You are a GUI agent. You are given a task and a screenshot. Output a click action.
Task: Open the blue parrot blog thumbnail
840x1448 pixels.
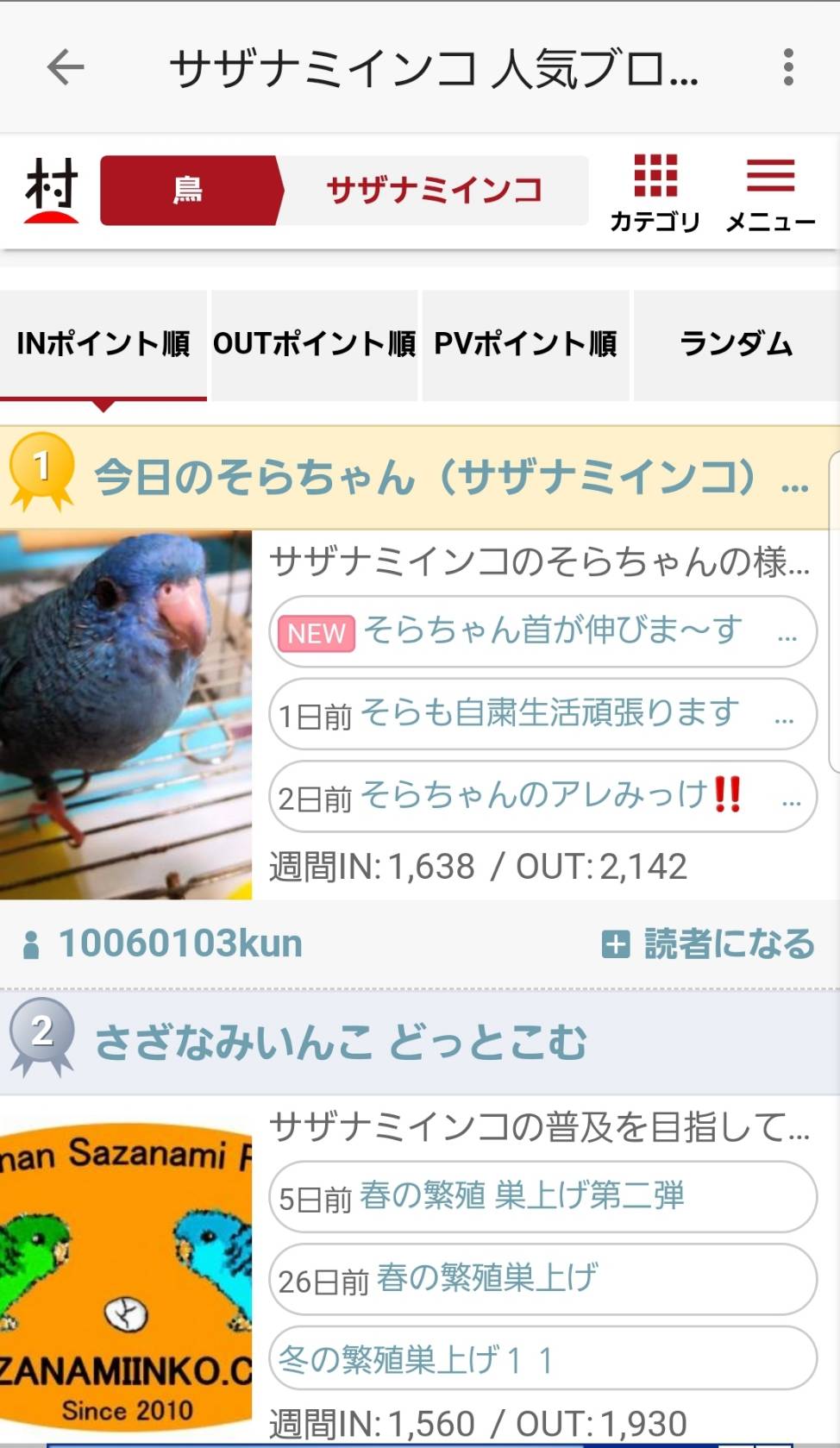pos(126,714)
